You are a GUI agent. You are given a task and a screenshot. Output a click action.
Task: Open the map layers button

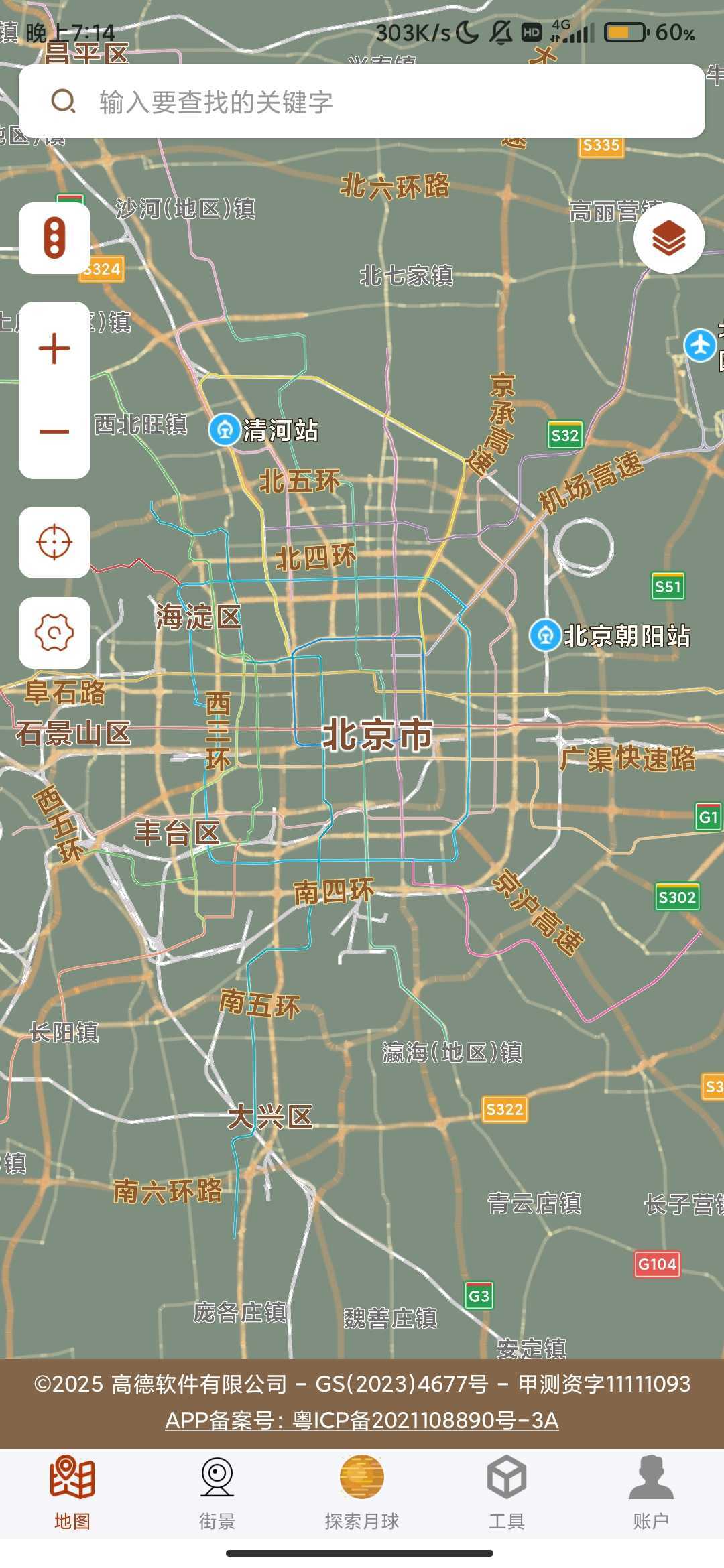pyautogui.click(x=668, y=239)
